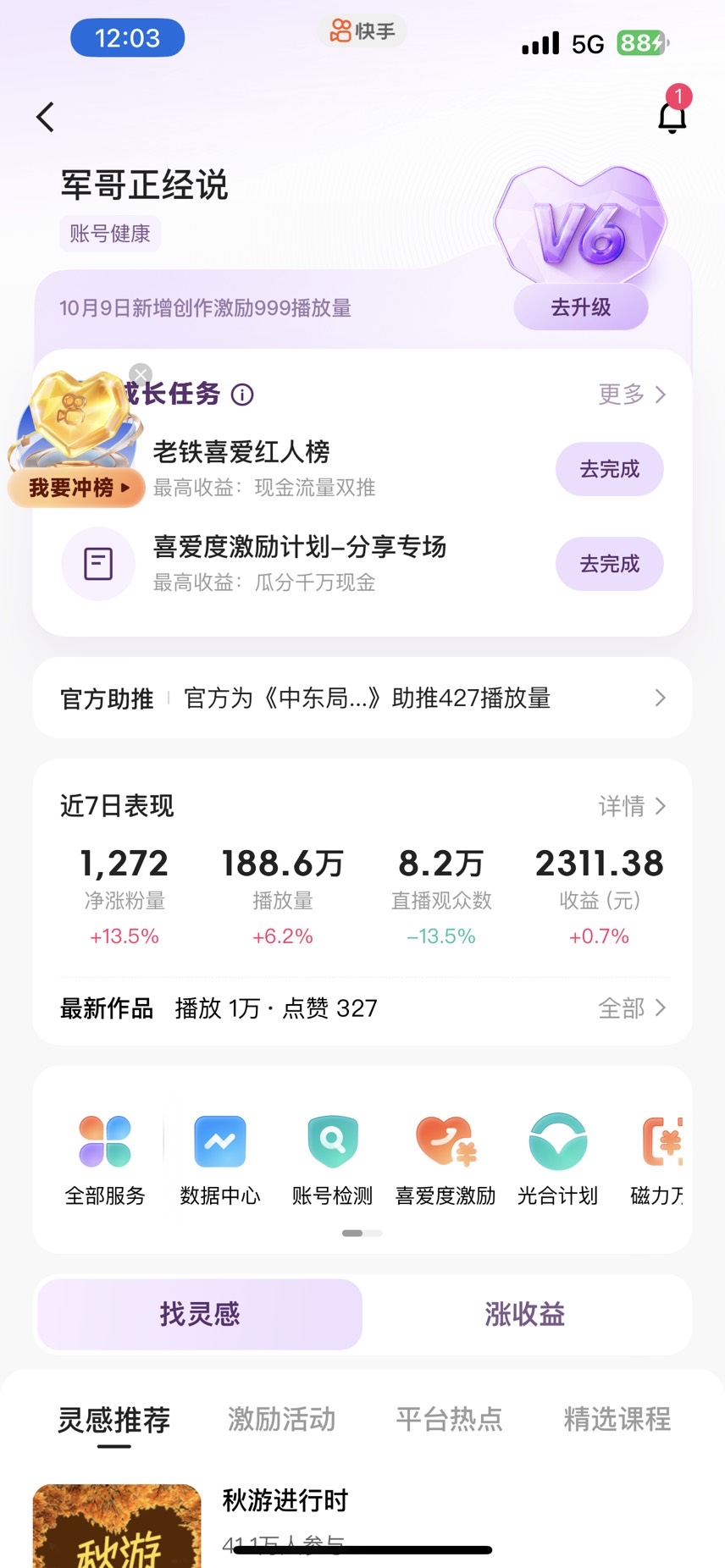This screenshot has height=1568, width=725.
Task: Open 光合计划
Action: 557,1158
